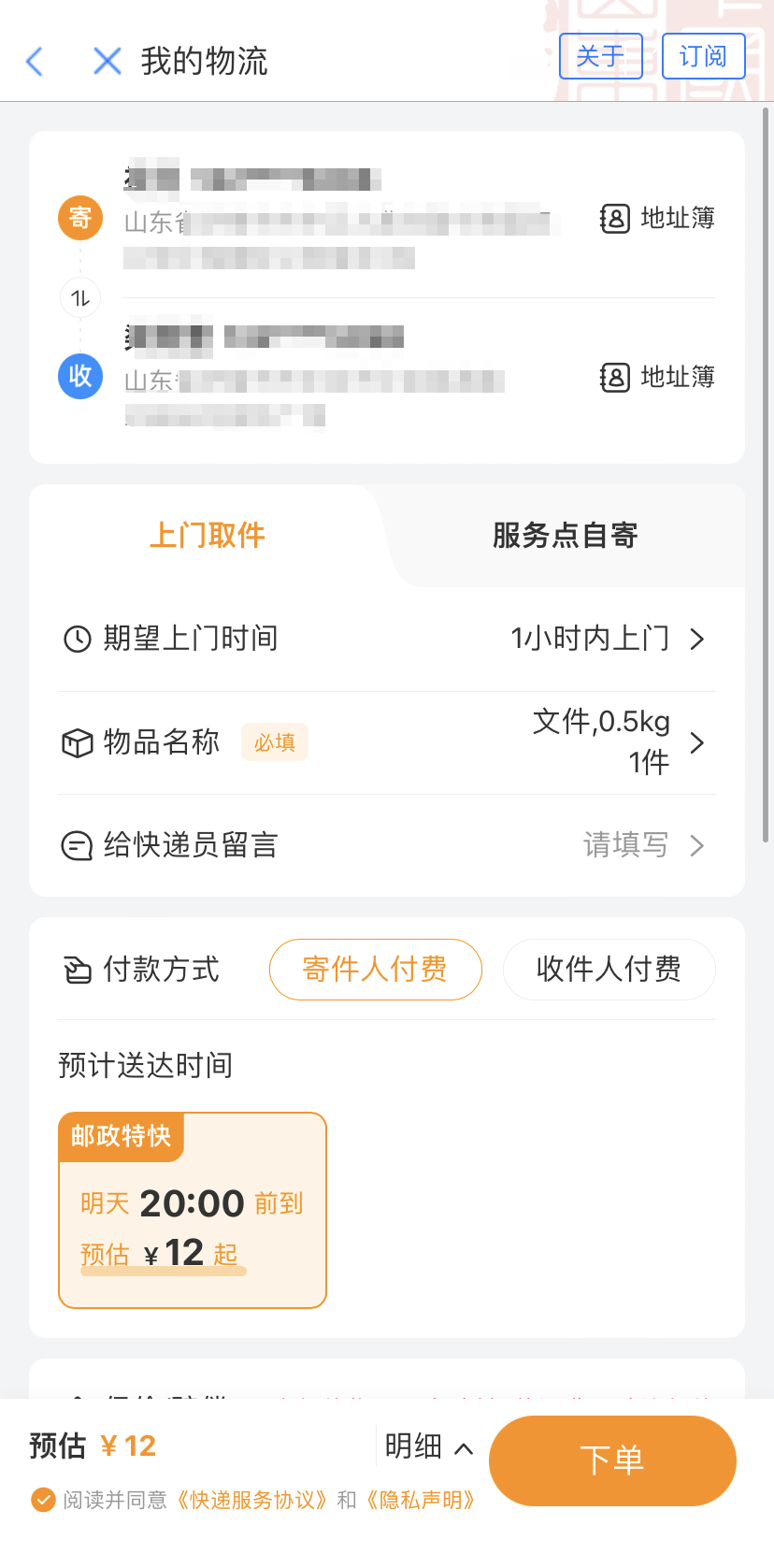The width and height of the screenshot is (774, 1568).
Task: Open 地址簿 for the recipient address
Action: pyautogui.click(x=657, y=378)
